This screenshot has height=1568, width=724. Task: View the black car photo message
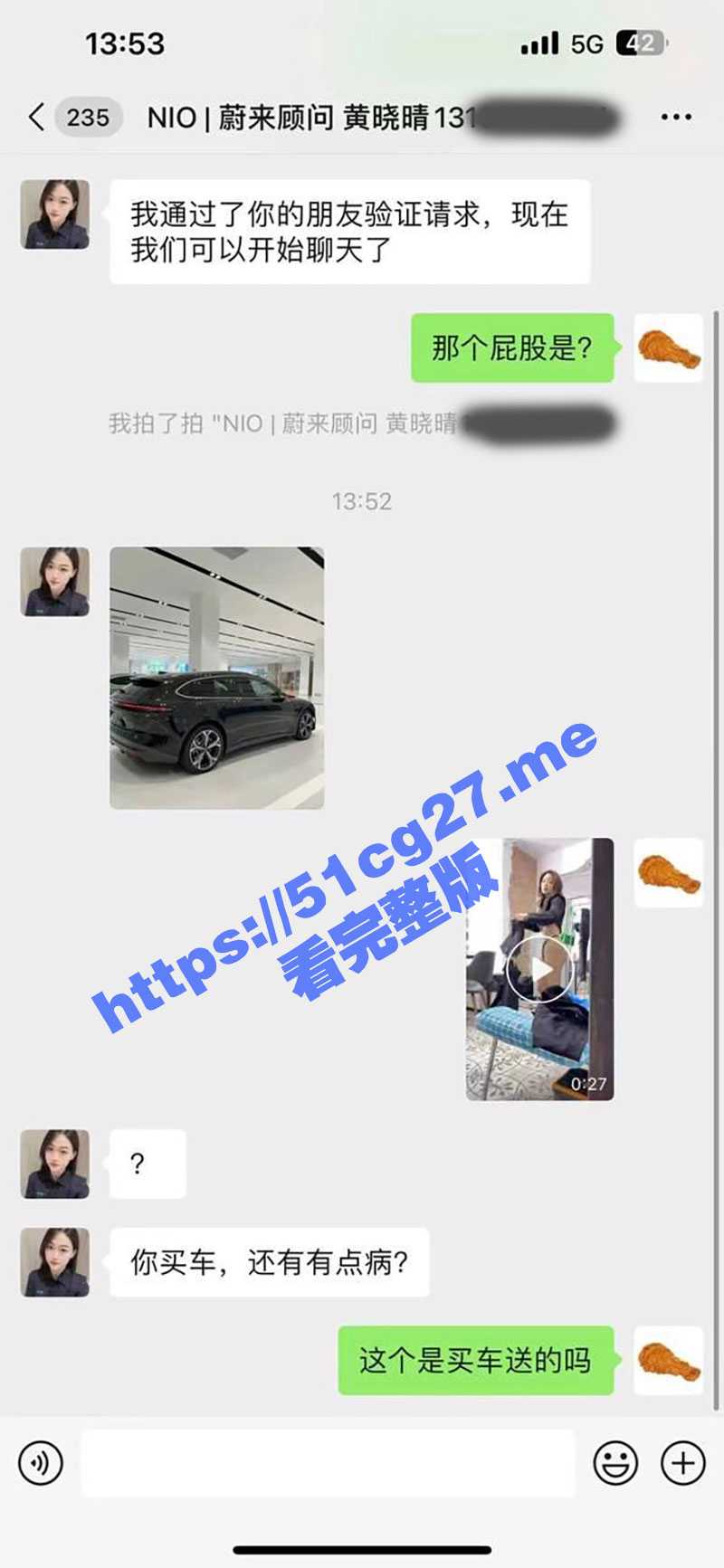[x=217, y=678]
